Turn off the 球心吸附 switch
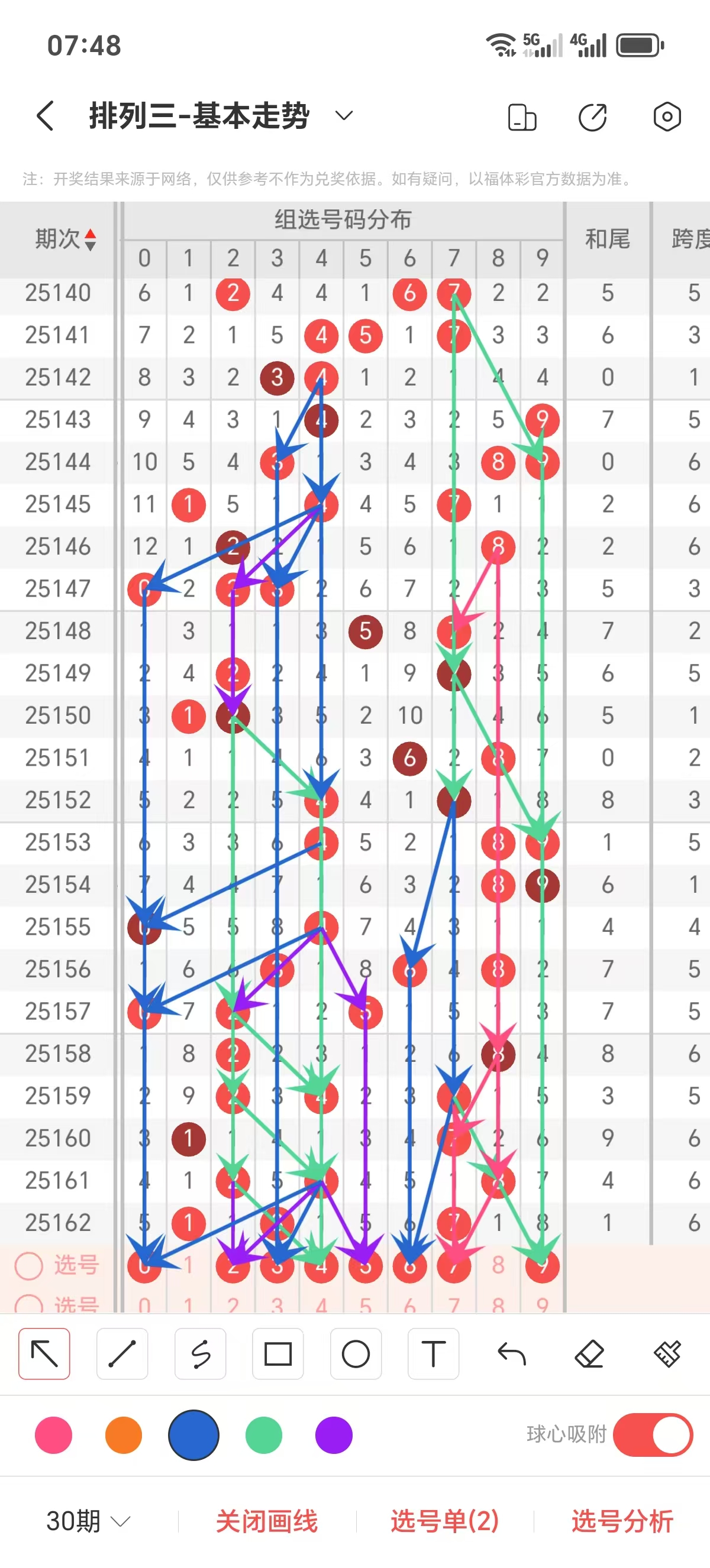 pyautogui.click(x=653, y=1435)
